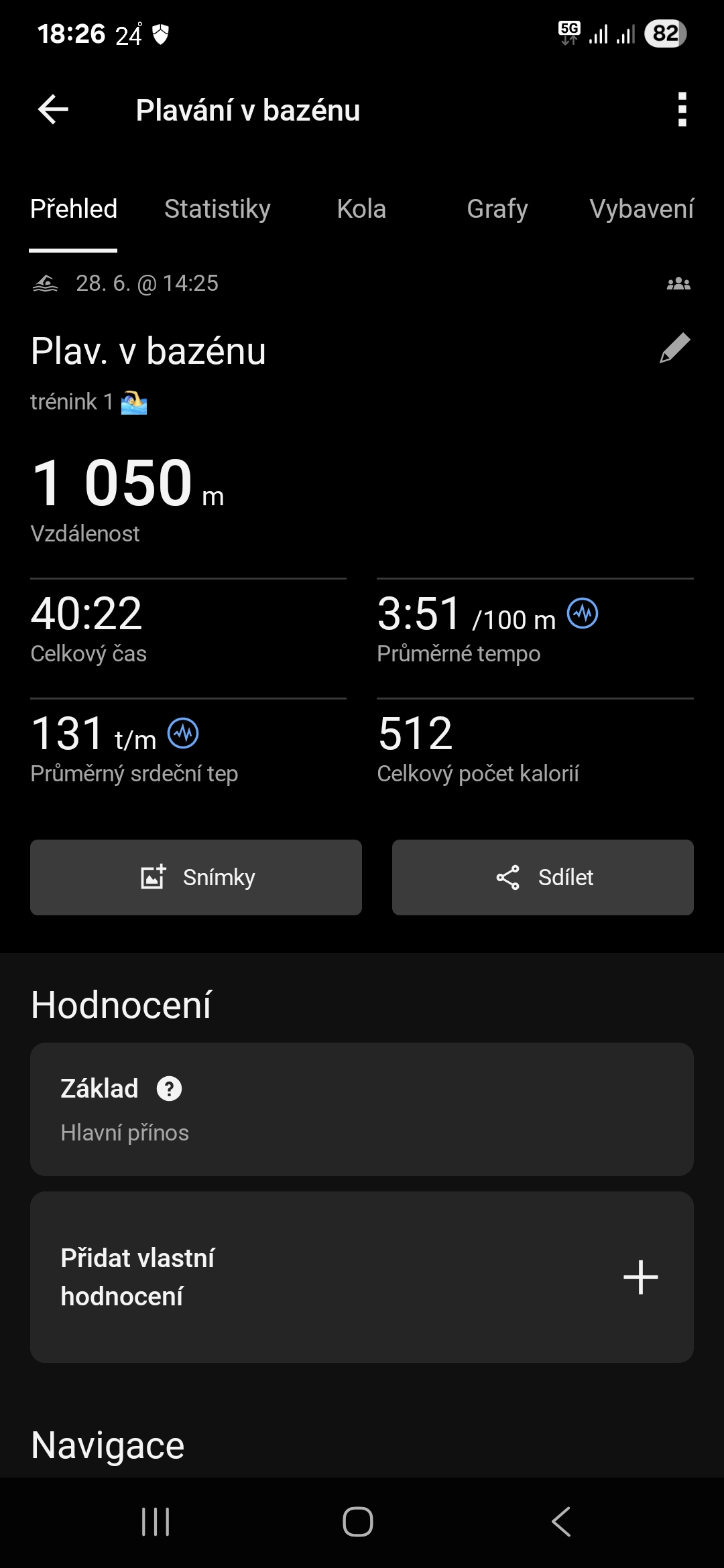
Task: Open privacy audience icon next to date
Action: pos(678,284)
